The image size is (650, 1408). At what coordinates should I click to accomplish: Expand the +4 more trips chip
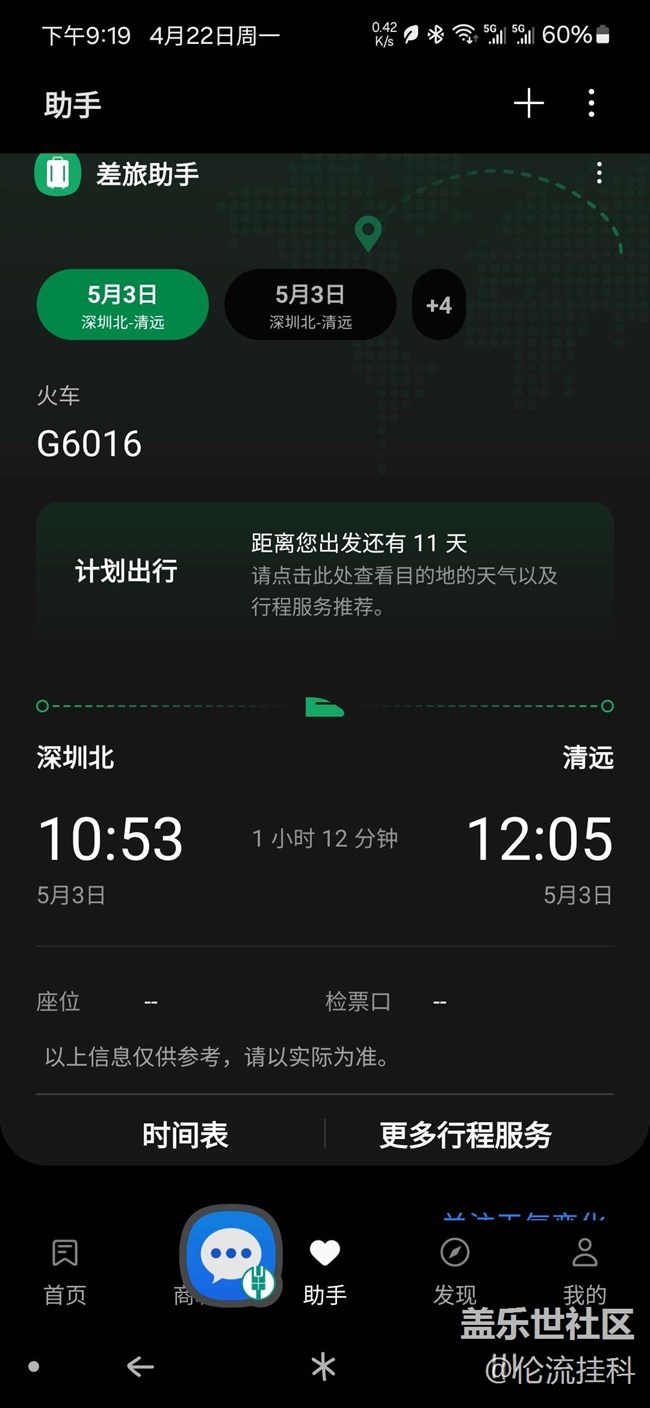pos(439,305)
